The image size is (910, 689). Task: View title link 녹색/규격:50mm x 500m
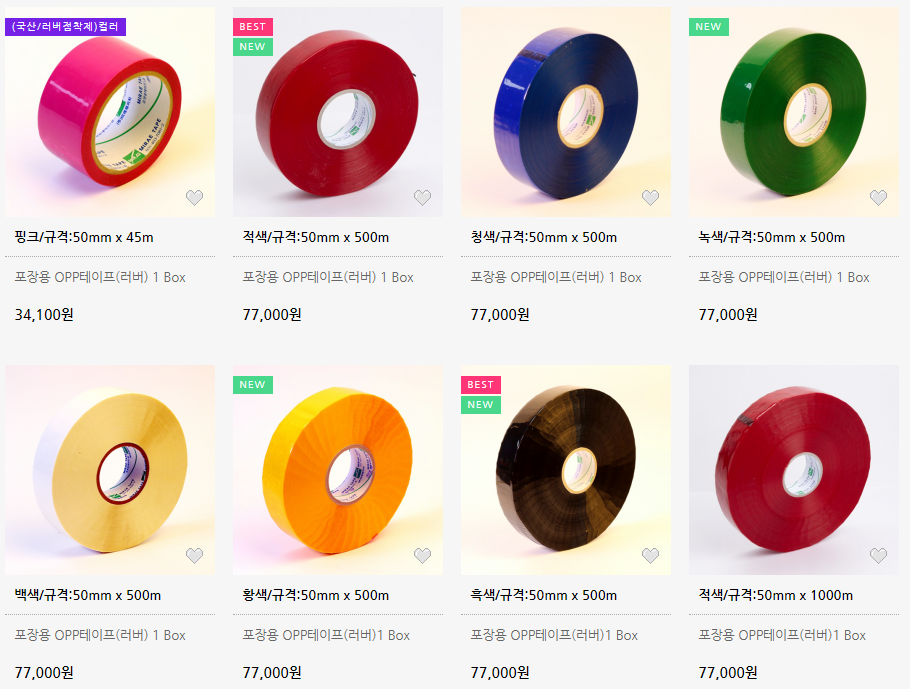pyautogui.click(x=771, y=237)
